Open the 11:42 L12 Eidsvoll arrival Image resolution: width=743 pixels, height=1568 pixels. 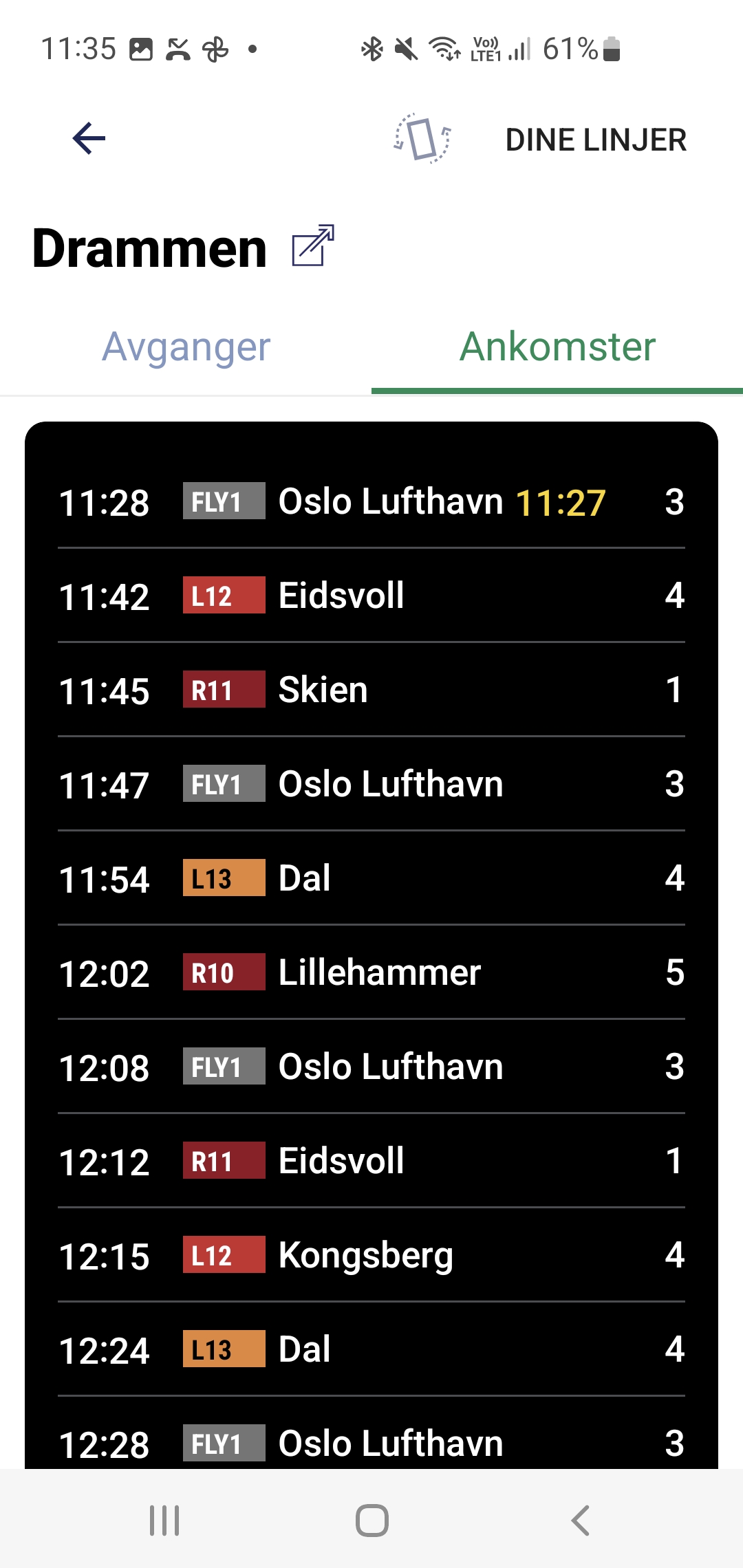371,596
